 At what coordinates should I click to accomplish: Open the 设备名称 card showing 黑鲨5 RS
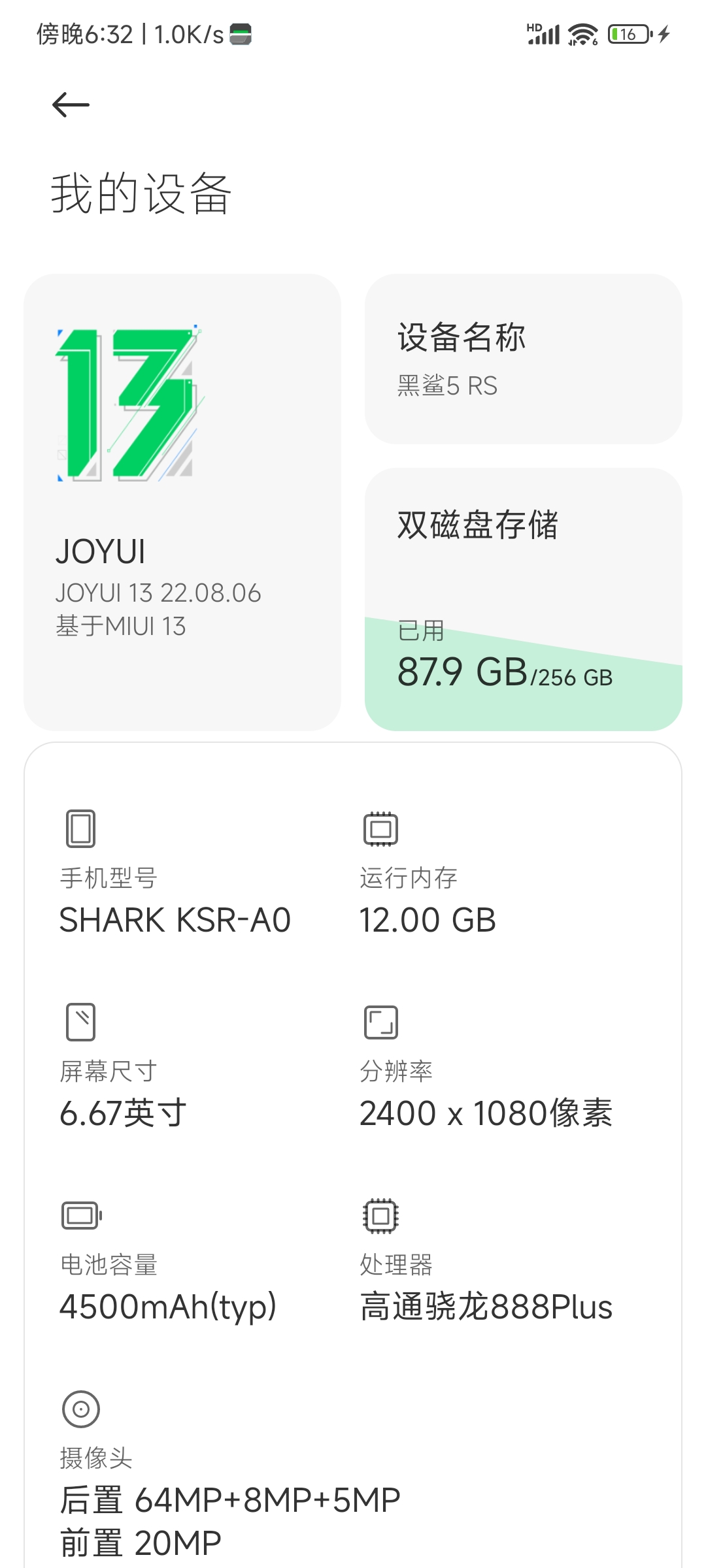point(524,359)
